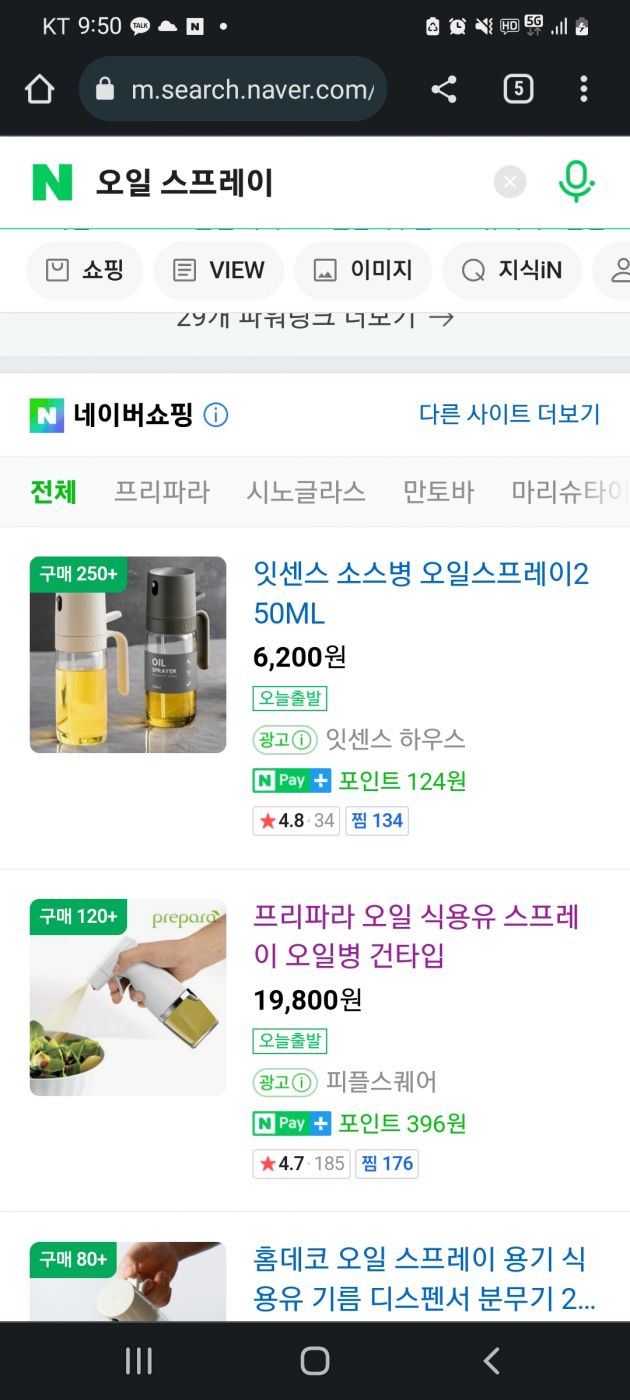Filter products by 만토바
Viewport: 630px width, 1400px height.
pyautogui.click(x=438, y=492)
